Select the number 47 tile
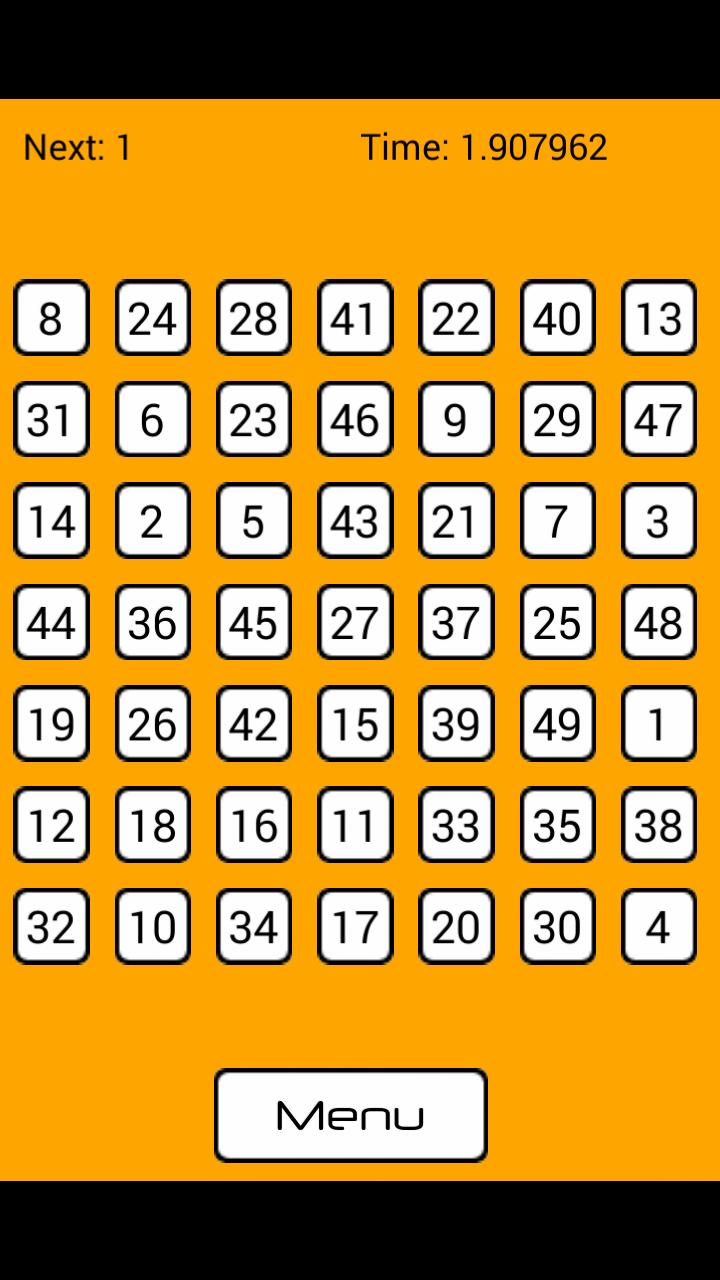The height and width of the screenshot is (1280, 720). [658, 419]
